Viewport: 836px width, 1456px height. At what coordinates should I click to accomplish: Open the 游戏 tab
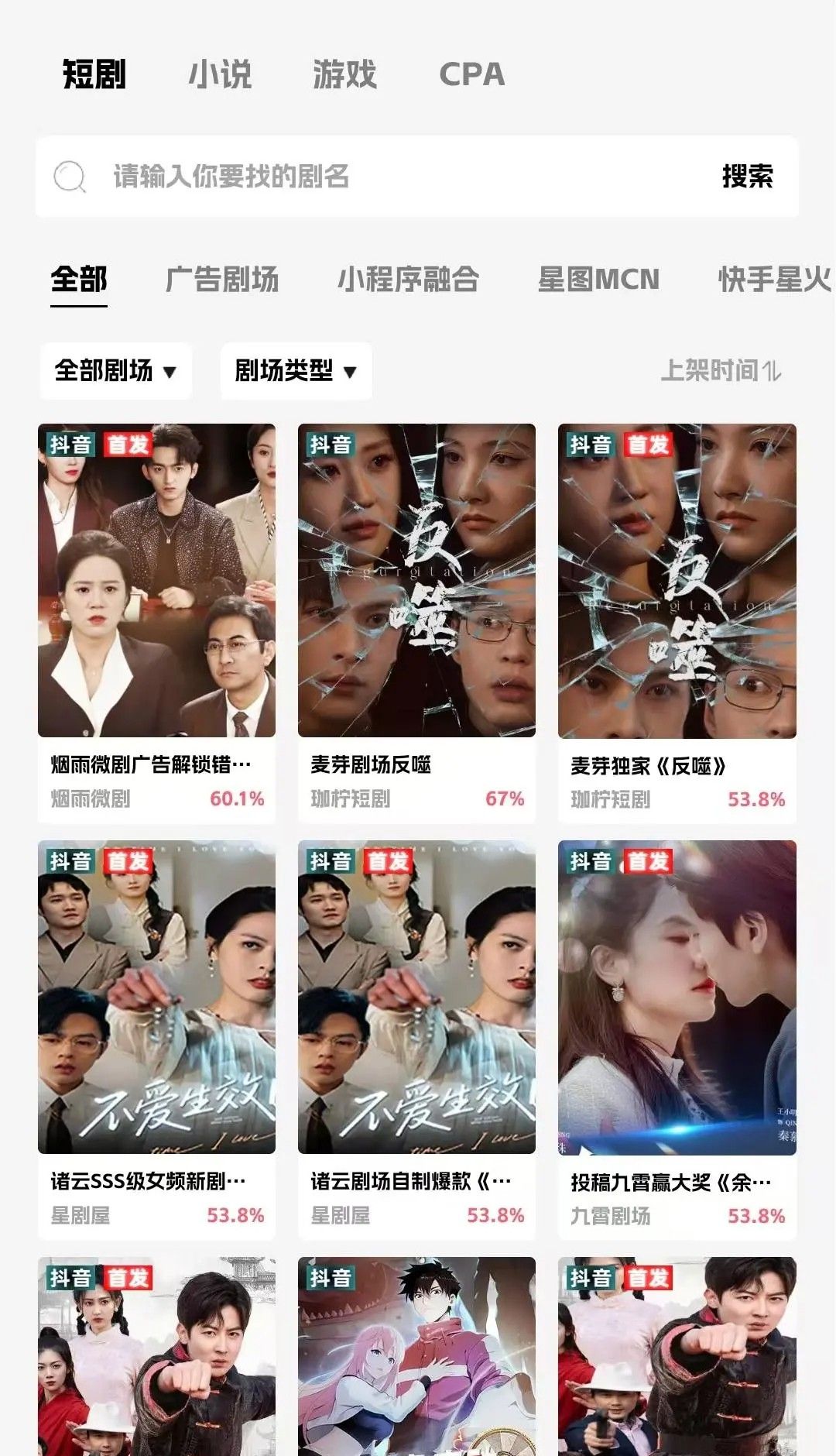(x=344, y=75)
